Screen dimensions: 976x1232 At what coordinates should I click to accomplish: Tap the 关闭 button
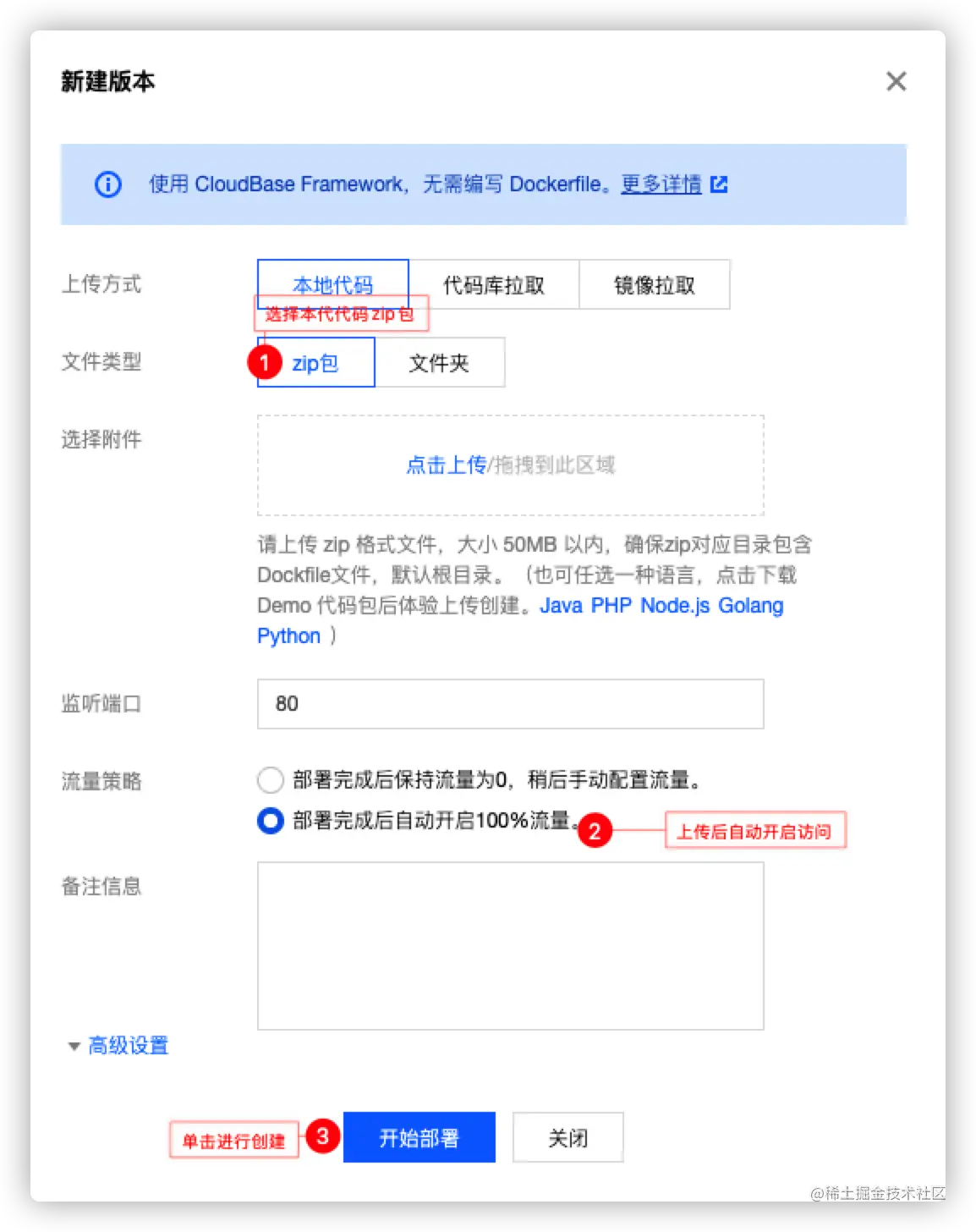coord(568,1138)
